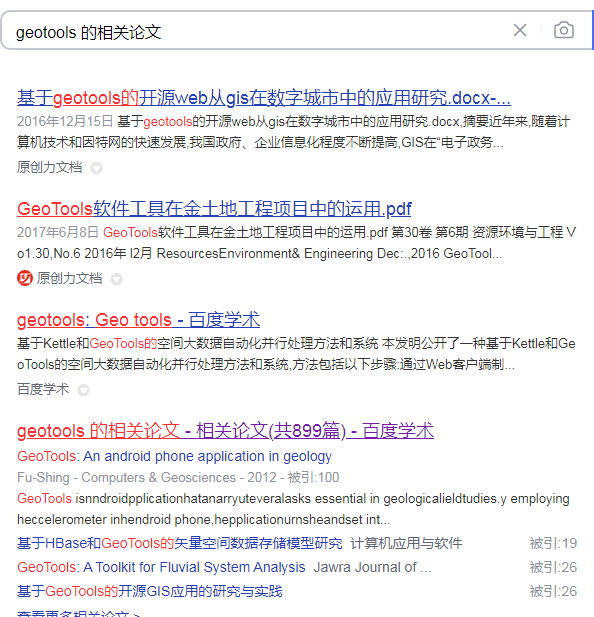Image resolution: width=594 pixels, height=617 pixels.
Task: Open GeoTools: A Toolkit for Fluvial System paper
Action: coord(161,567)
